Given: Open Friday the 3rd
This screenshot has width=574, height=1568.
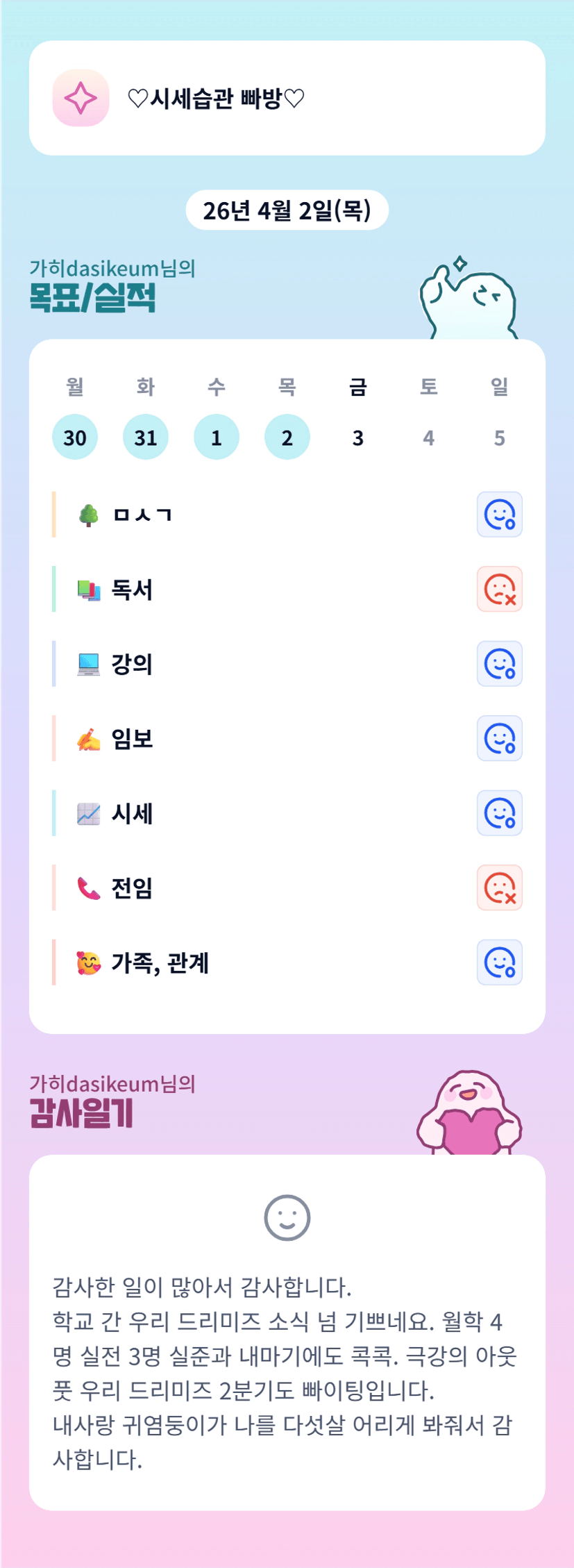Looking at the screenshot, I should (x=358, y=437).
